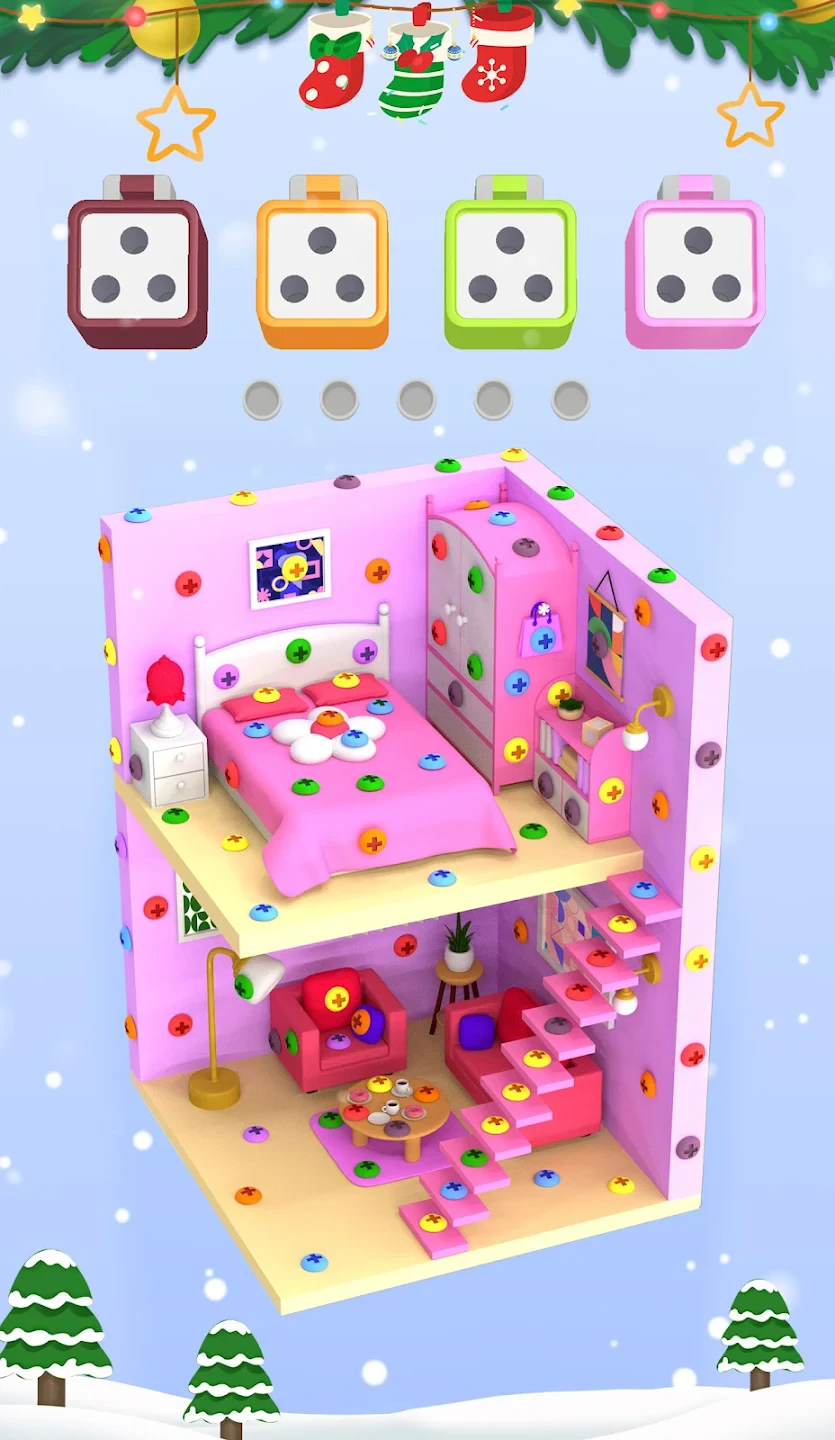Tap the blue screw on the hanging handbag
The height and width of the screenshot is (1440, 835).
tap(543, 640)
